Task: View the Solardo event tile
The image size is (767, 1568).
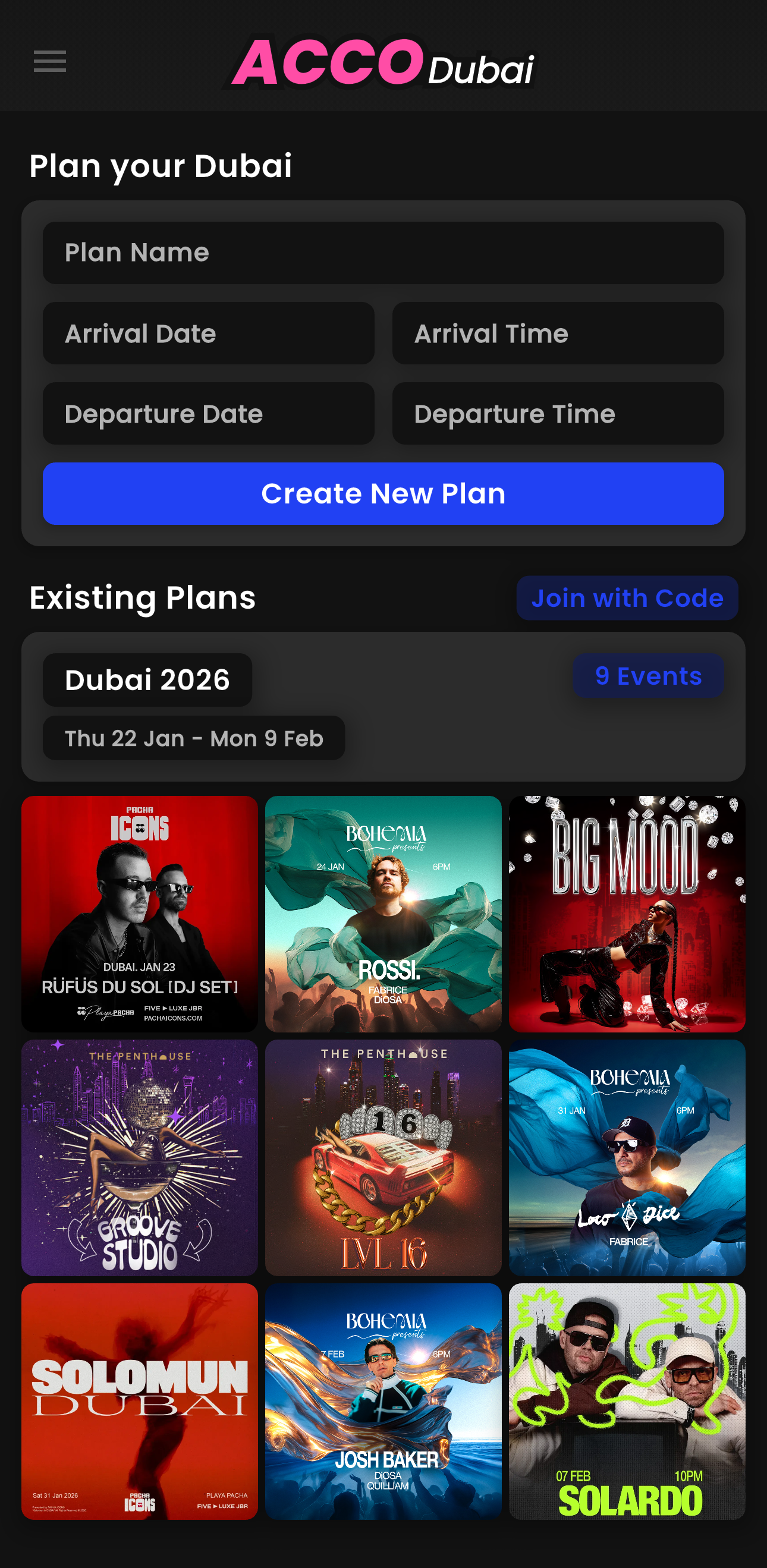Action: 627,1401
